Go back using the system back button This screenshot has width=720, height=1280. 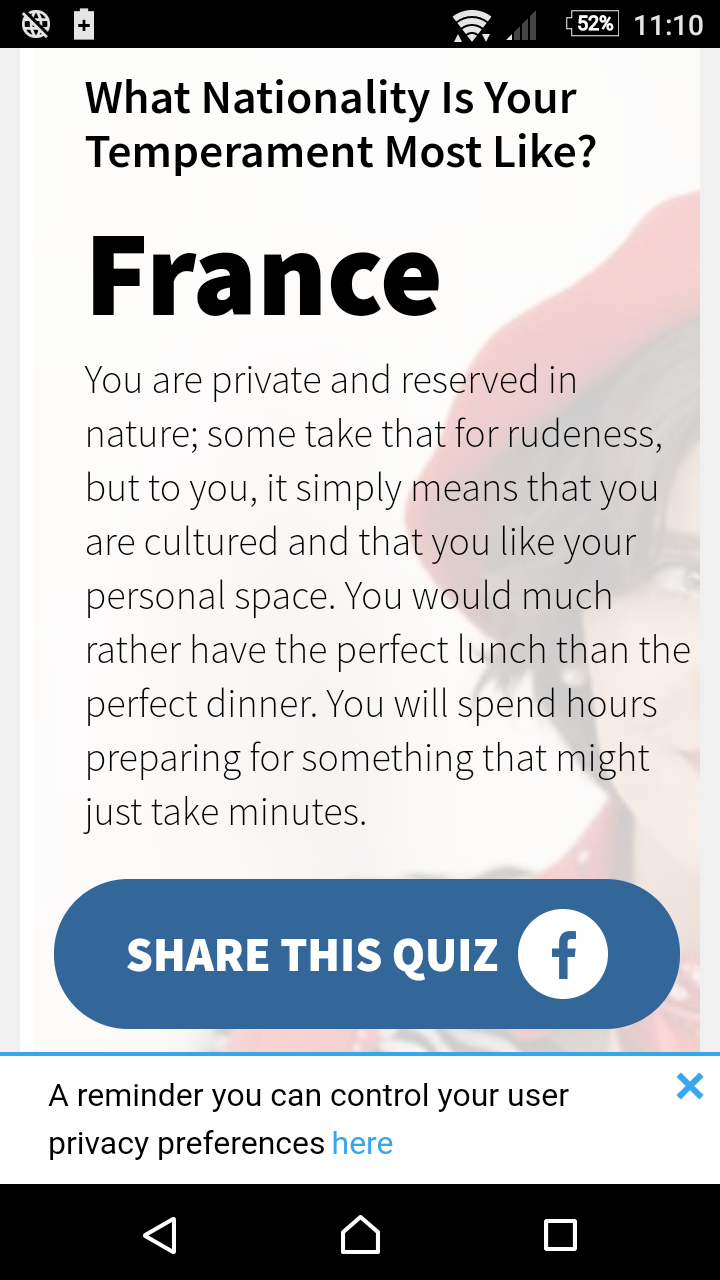coord(160,1235)
